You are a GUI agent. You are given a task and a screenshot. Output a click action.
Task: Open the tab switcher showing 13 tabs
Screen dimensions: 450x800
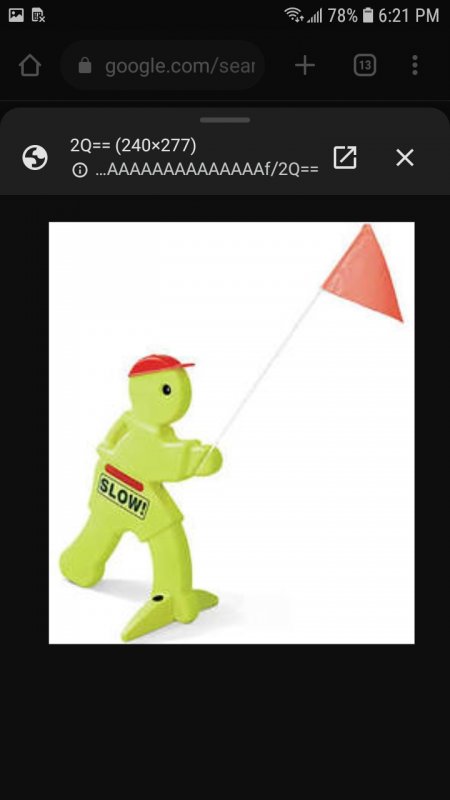coord(365,65)
